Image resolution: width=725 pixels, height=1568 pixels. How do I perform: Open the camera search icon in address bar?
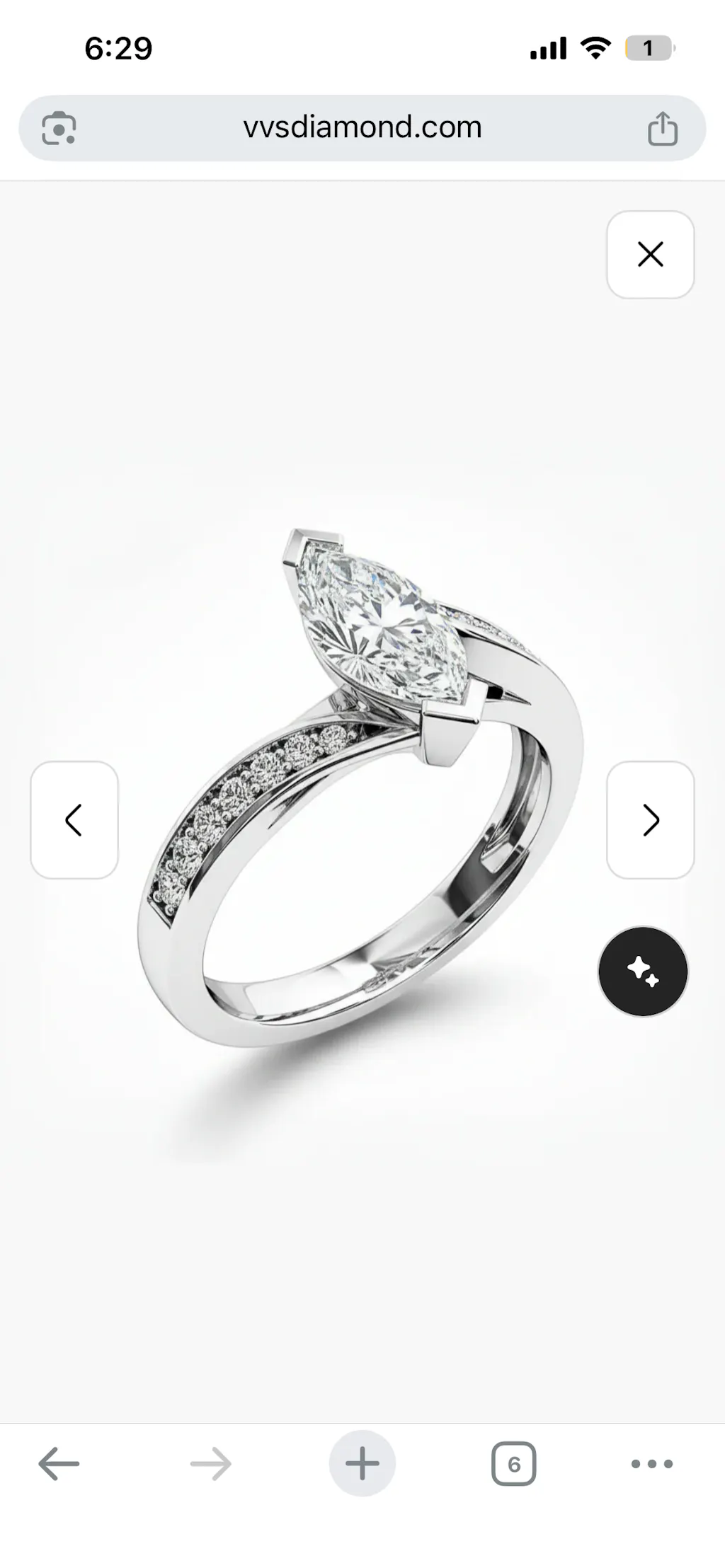pyautogui.click(x=59, y=129)
